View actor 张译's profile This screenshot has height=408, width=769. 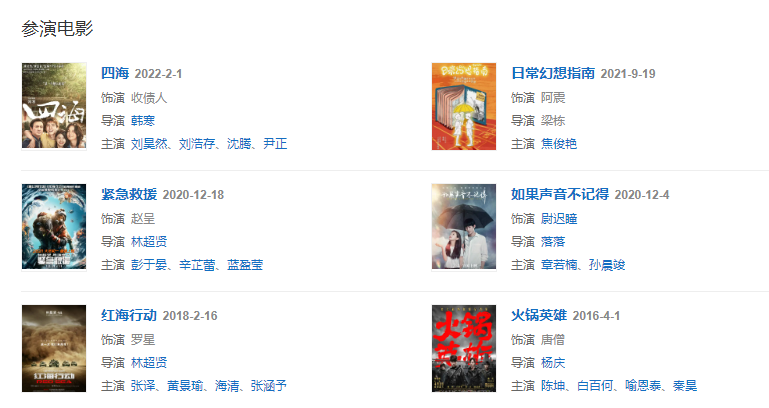[143, 386]
